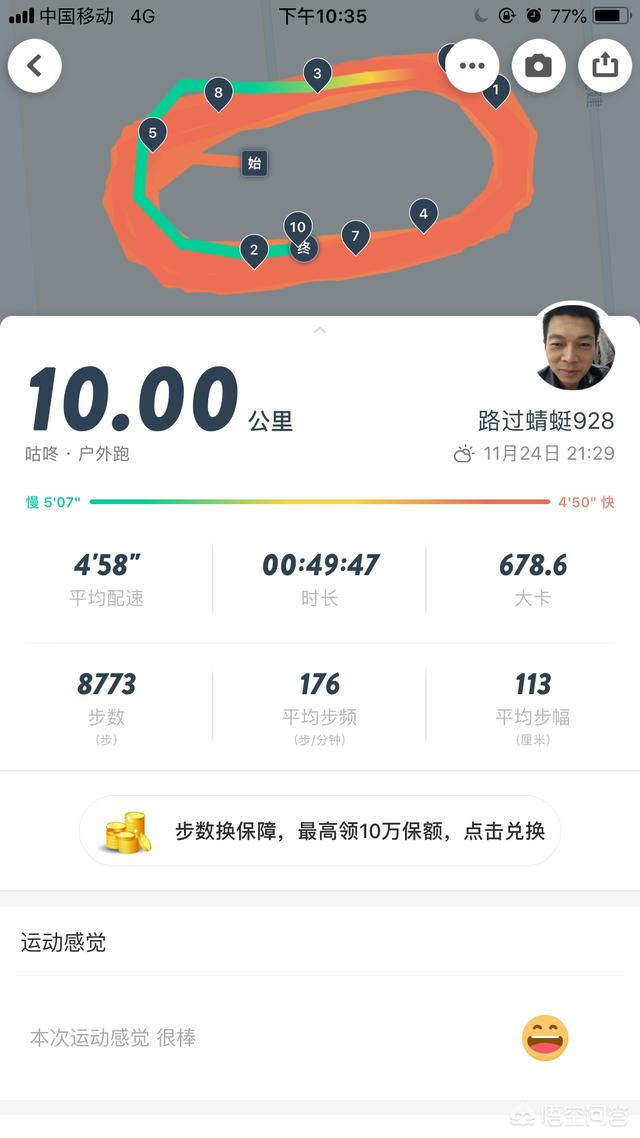This screenshot has height=1138, width=640.
Task: Share this running record
Action: [605, 66]
